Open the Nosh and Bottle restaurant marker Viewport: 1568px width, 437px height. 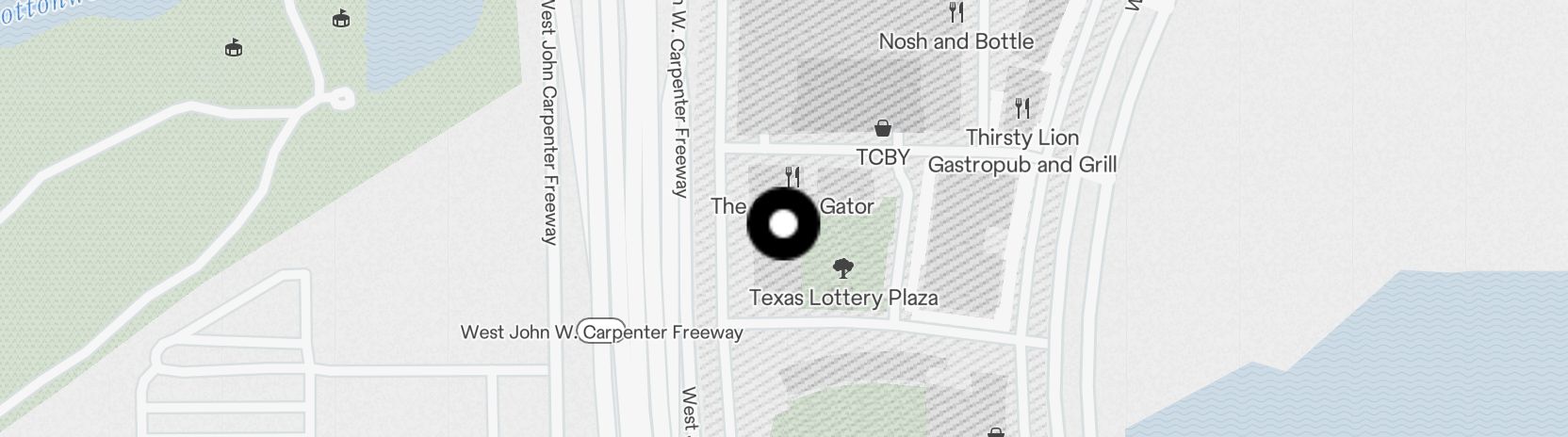tap(955, 12)
